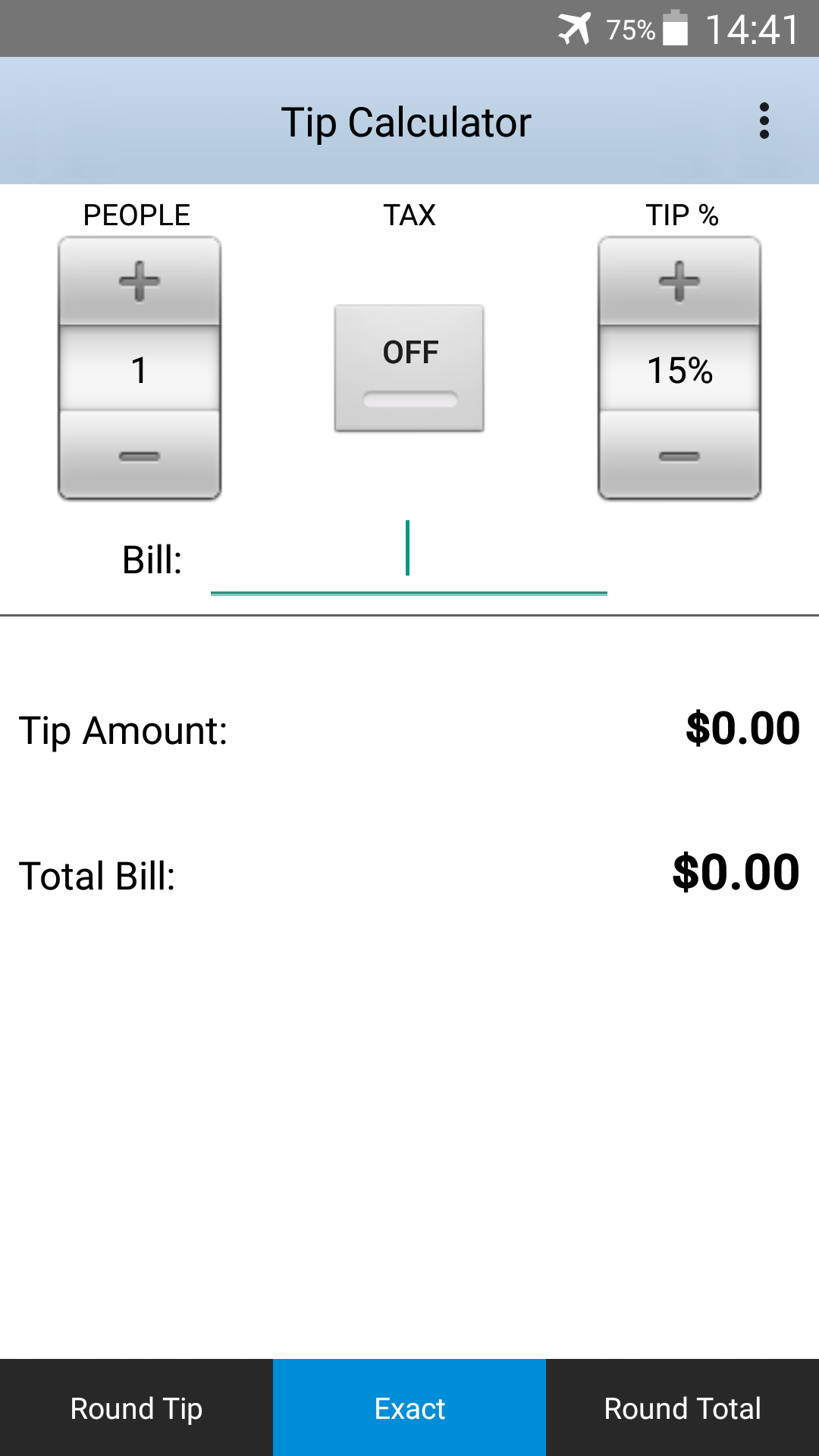Decrease the number of people
819x1456 pixels.
point(140,456)
